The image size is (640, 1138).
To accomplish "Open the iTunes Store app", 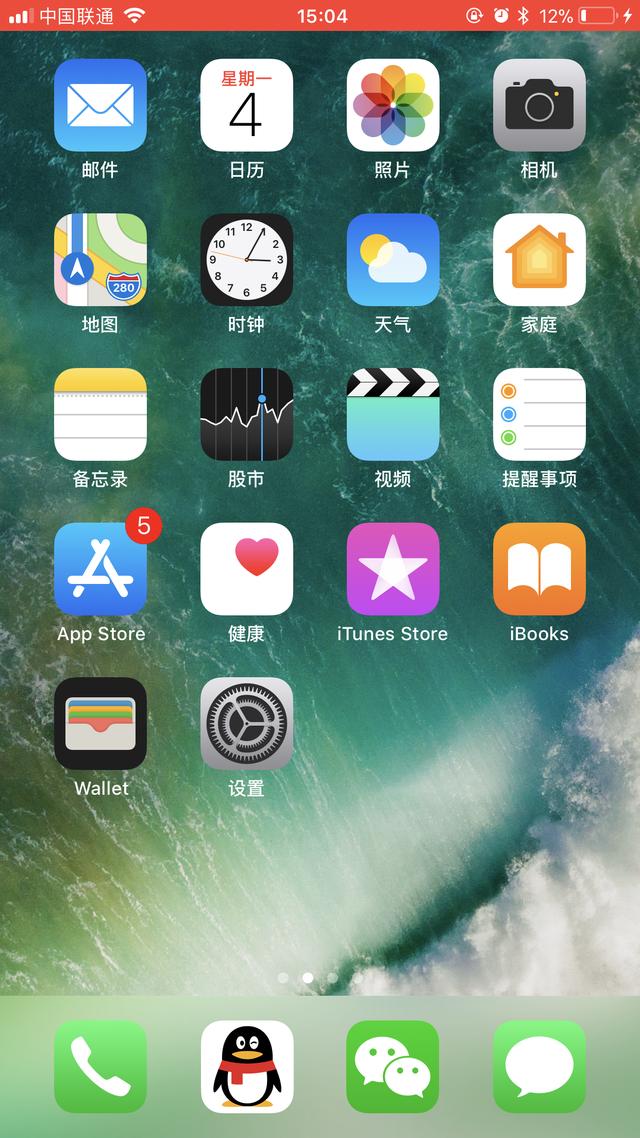I will coord(393,569).
